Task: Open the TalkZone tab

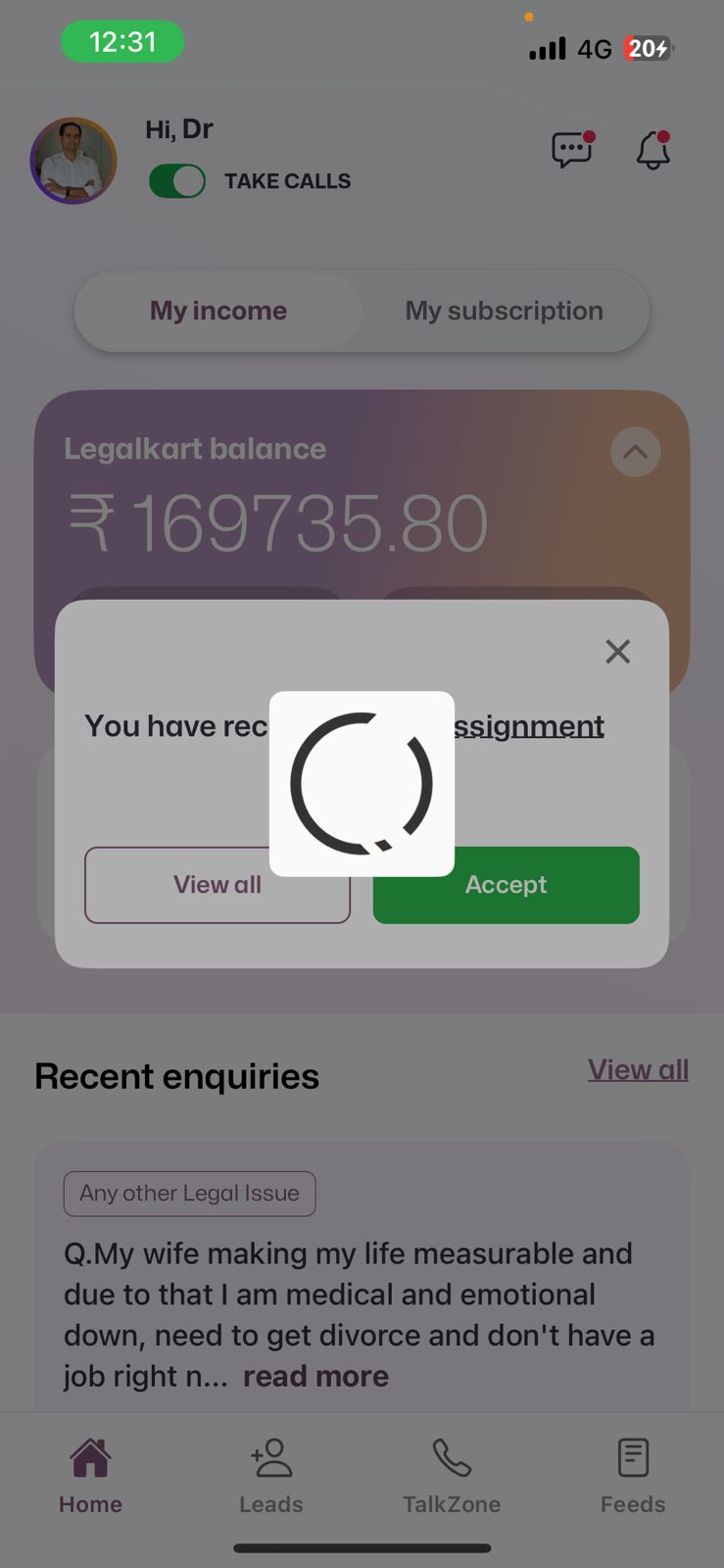Action: [452, 1475]
